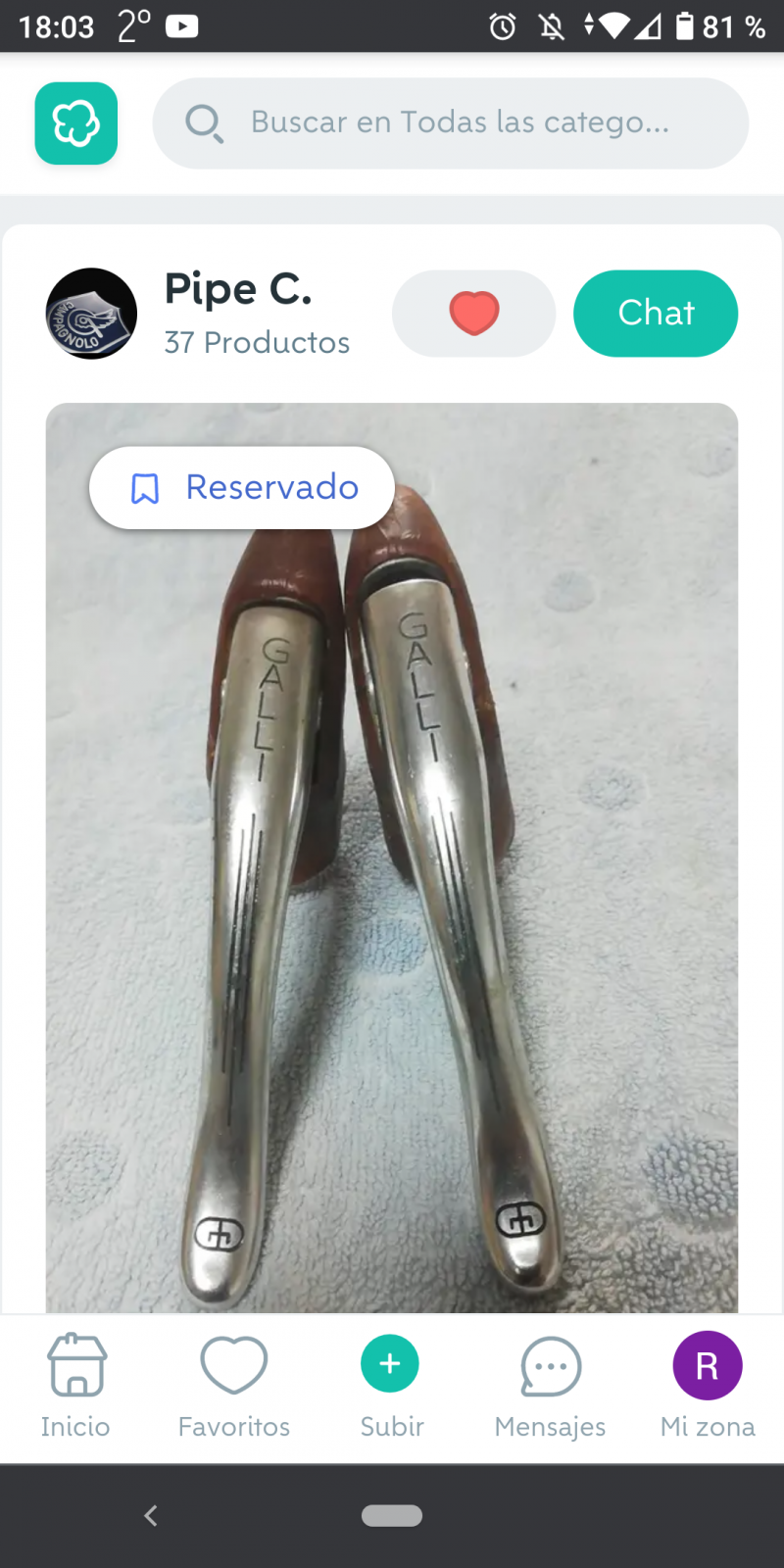Image resolution: width=784 pixels, height=1568 pixels.
Task: Open the categories clover icon
Action: coord(76,123)
